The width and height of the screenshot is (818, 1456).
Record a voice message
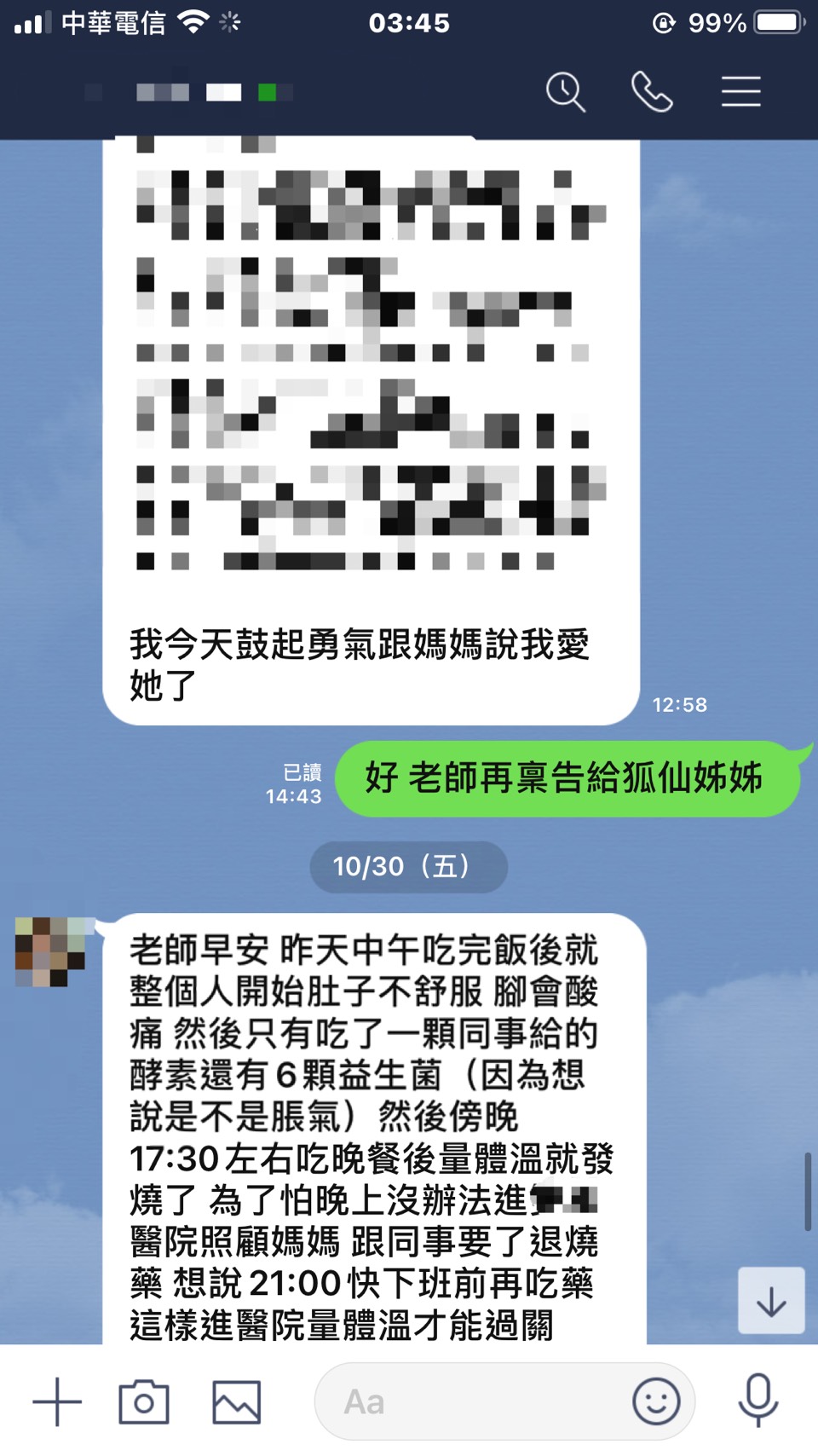[758, 1401]
